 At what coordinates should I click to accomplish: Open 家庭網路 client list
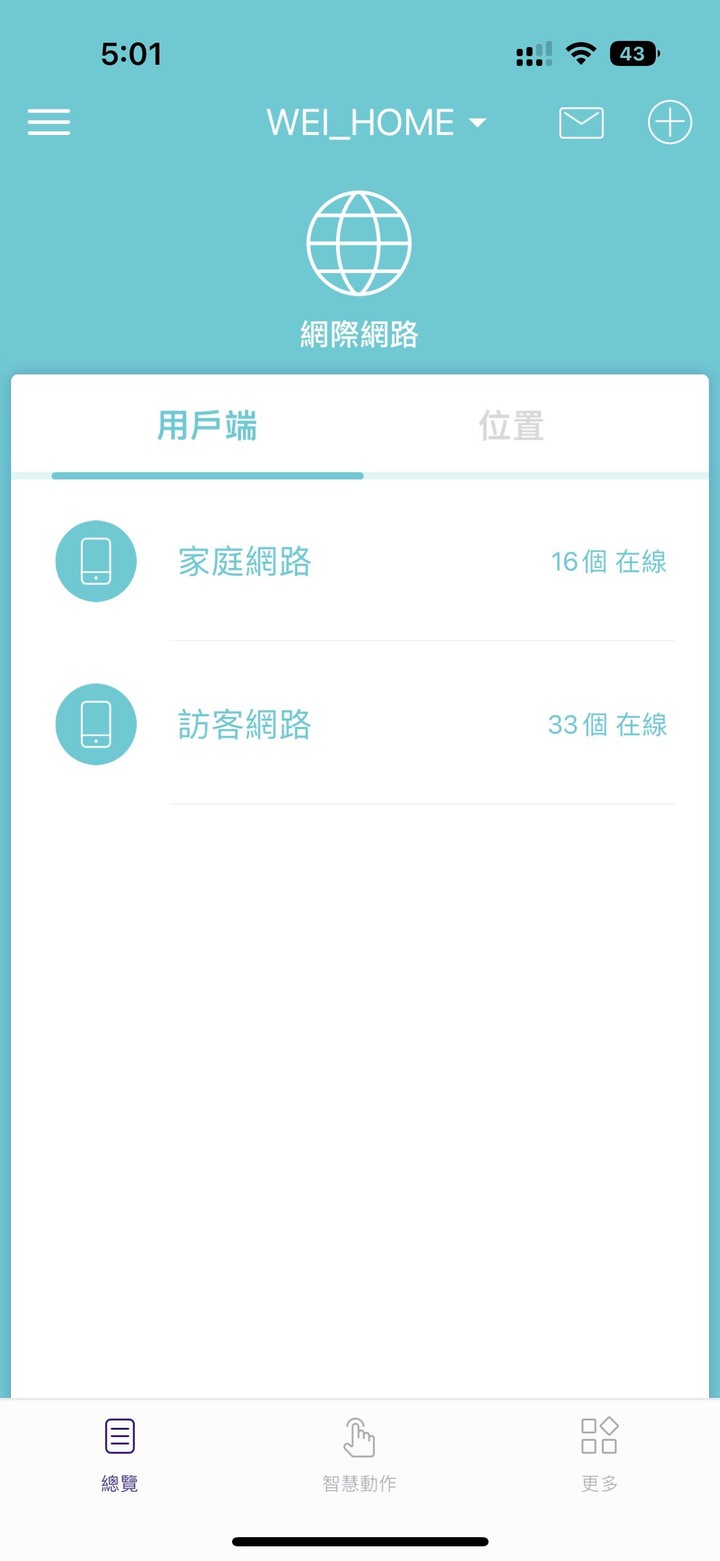pos(360,562)
